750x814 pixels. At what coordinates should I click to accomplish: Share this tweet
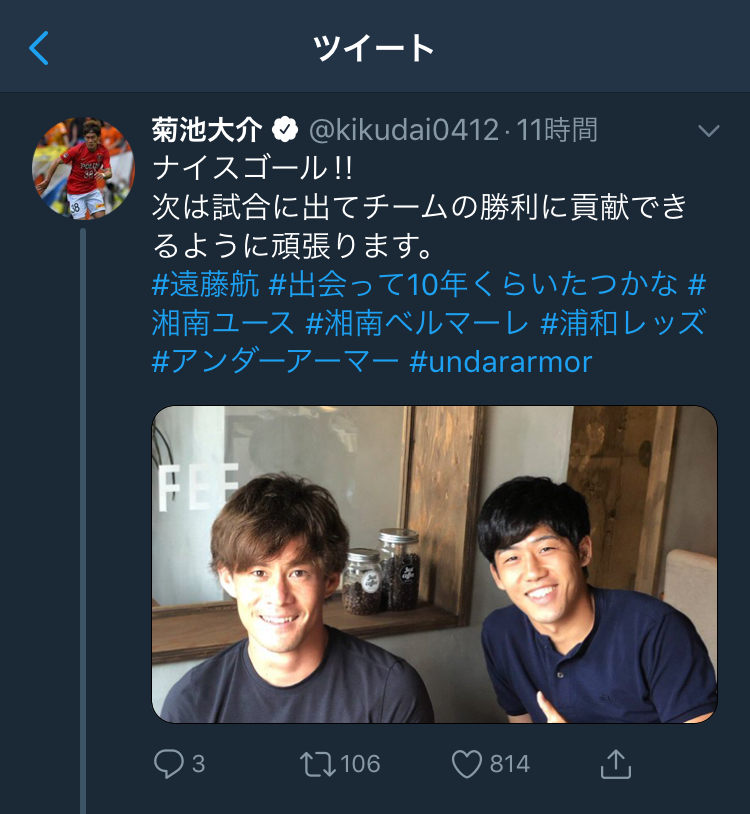click(616, 764)
